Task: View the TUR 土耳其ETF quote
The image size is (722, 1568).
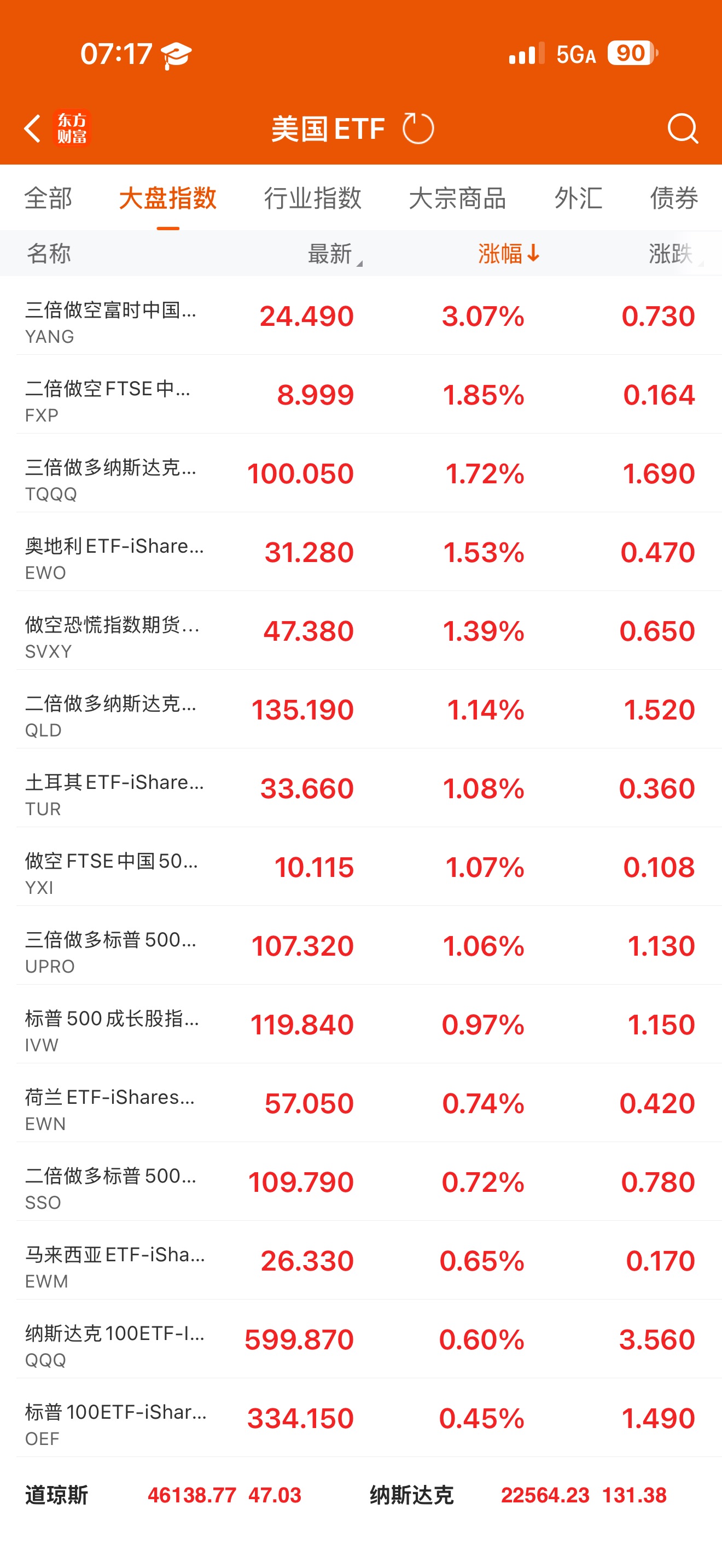Action: click(x=361, y=788)
